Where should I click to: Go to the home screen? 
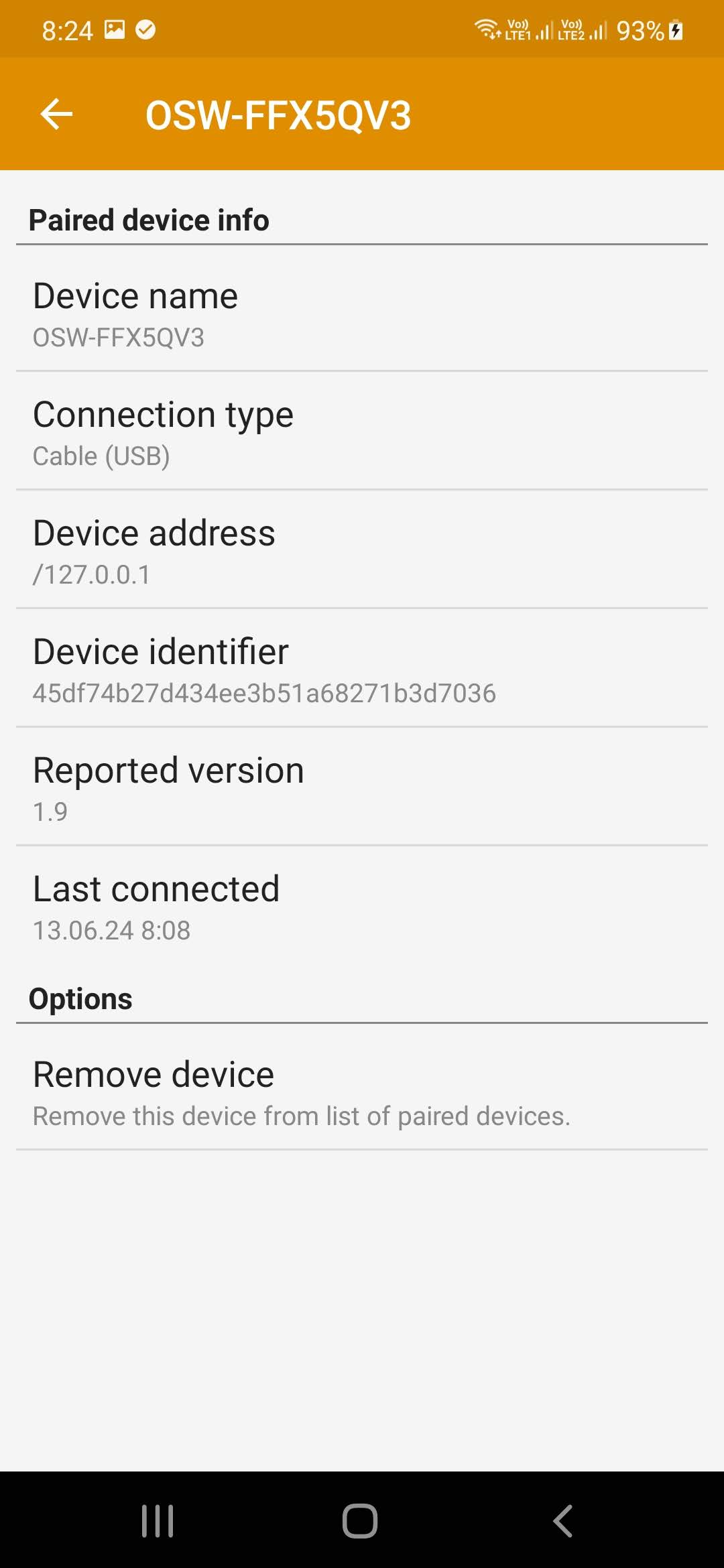[x=360, y=1520]
